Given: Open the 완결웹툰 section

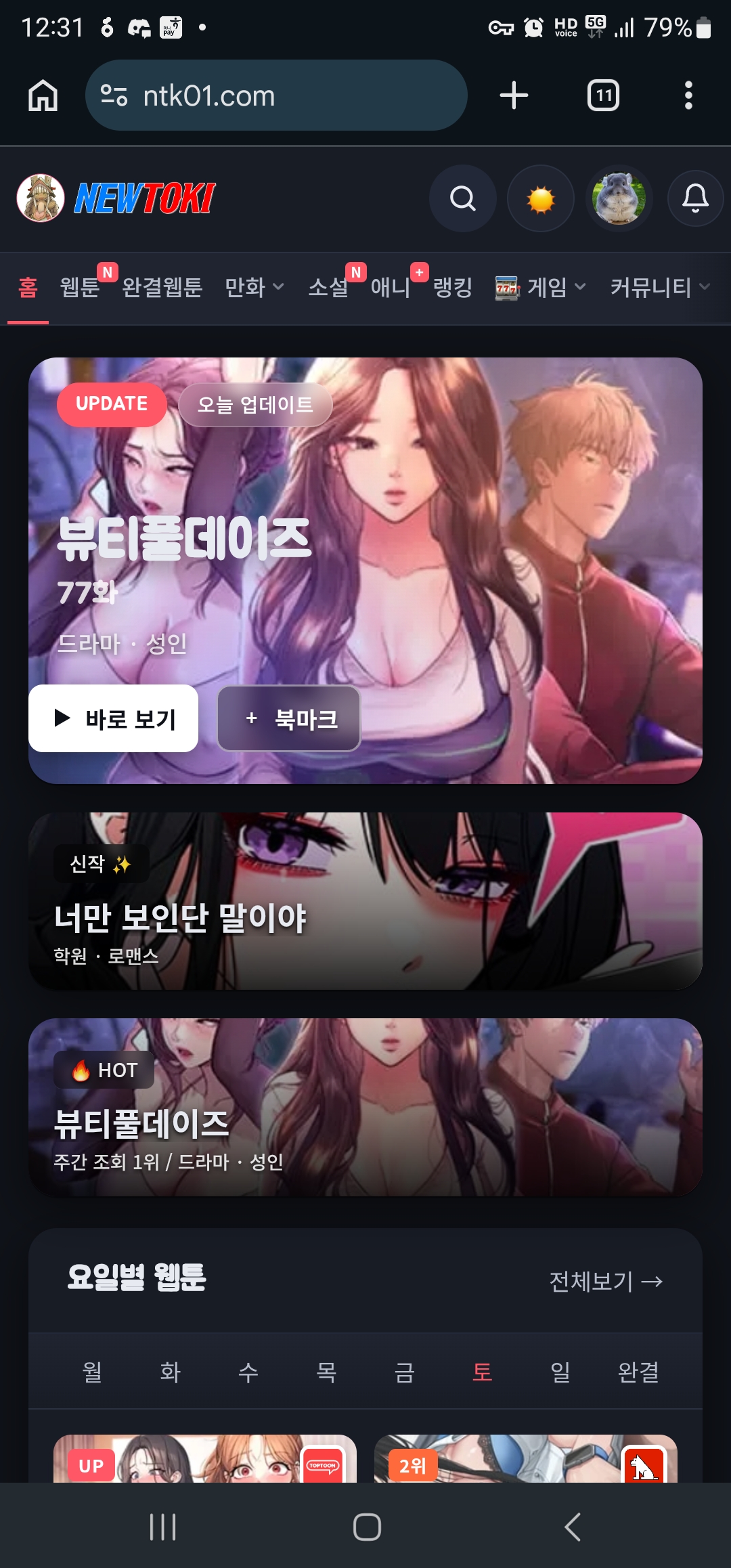Looking at the screenshot, I should (x=162, y=287).
